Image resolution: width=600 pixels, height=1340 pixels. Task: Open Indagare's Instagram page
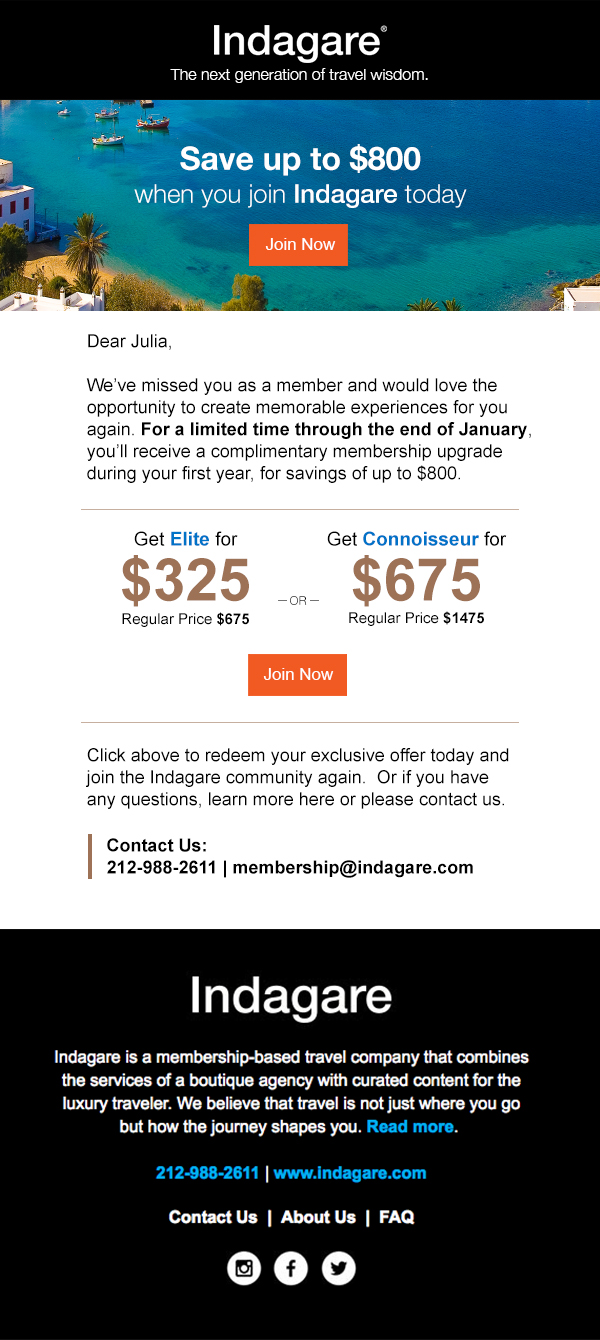click(x=243, y=1269)
